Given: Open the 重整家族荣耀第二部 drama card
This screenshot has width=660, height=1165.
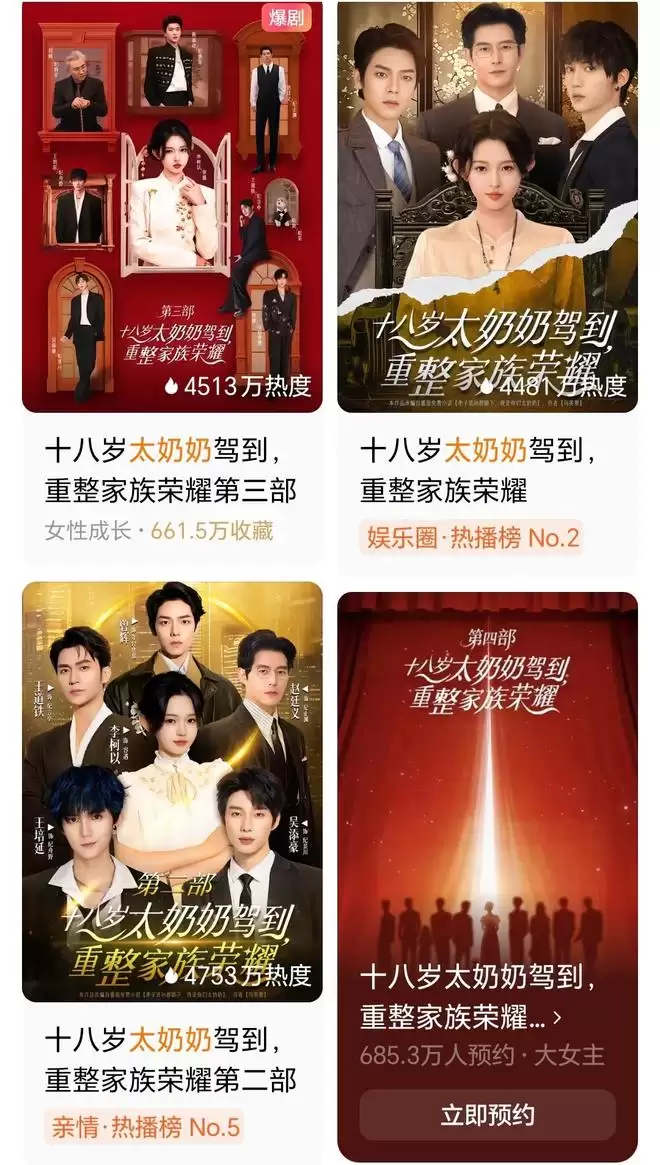Looking at the screenshot, I should [172, 790].
